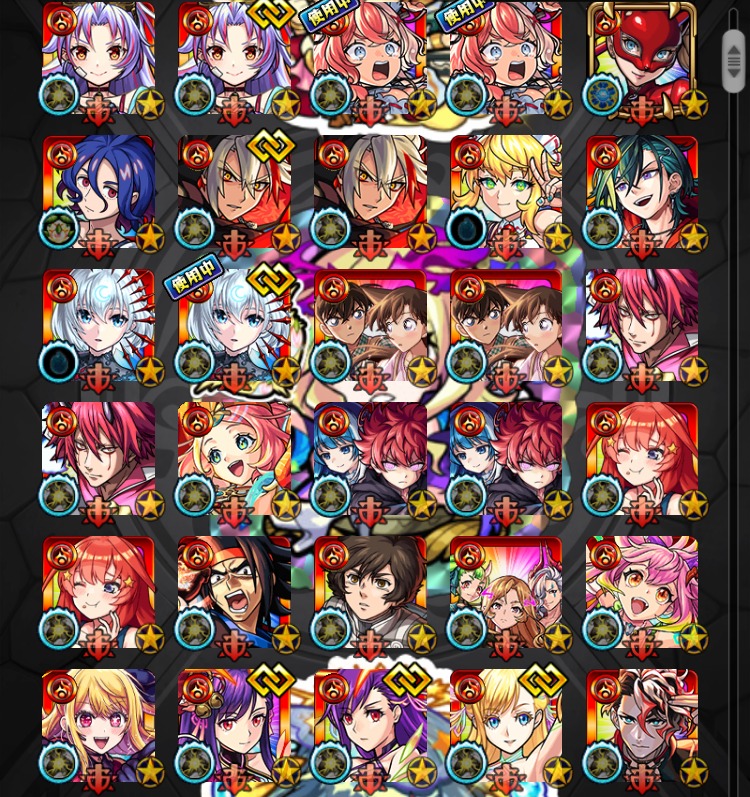Open the blue-haired character tile
The height and width of the screenshot is (797, 750).
98,192
